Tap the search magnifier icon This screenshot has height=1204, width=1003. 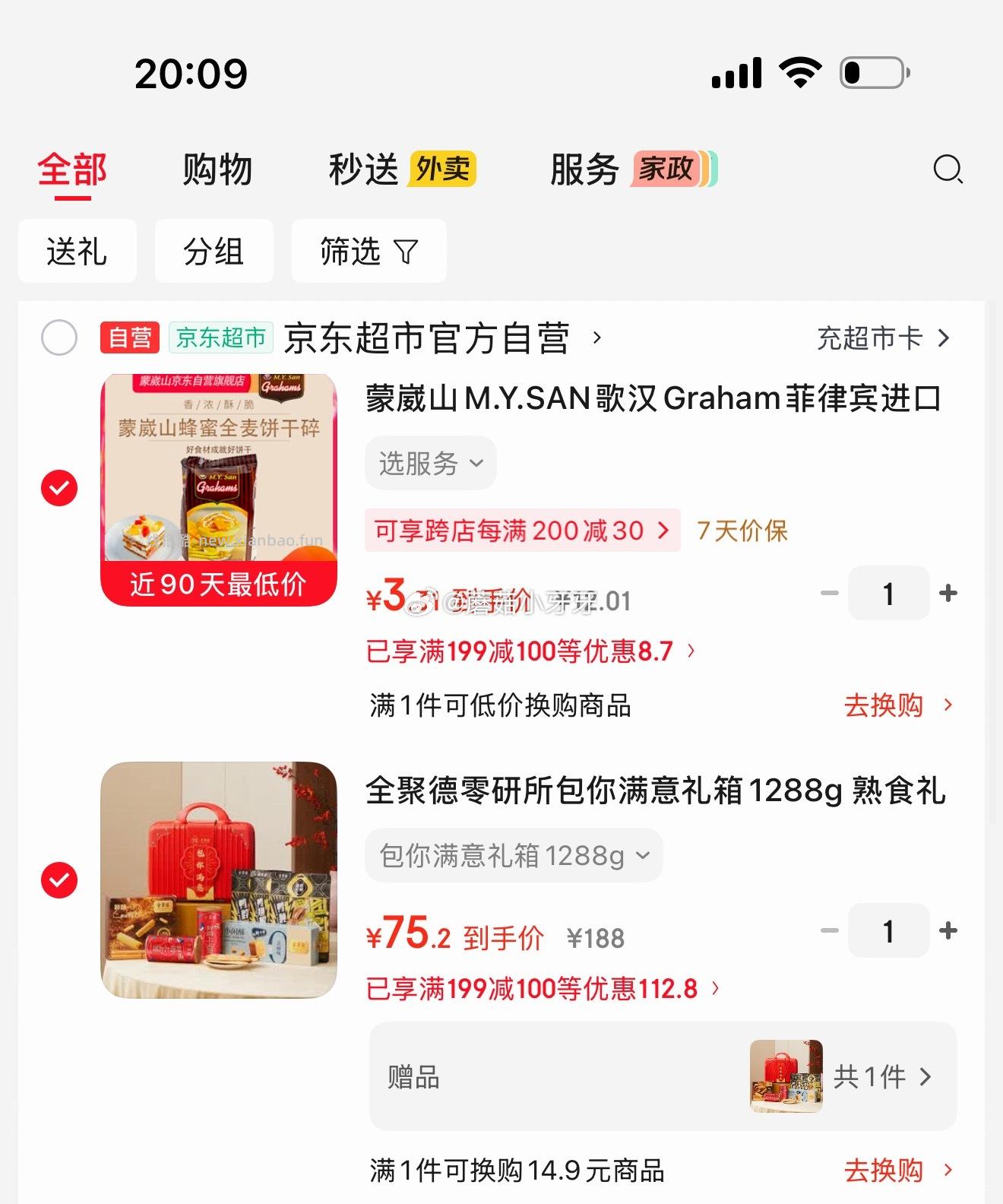[x=948, y=169]
